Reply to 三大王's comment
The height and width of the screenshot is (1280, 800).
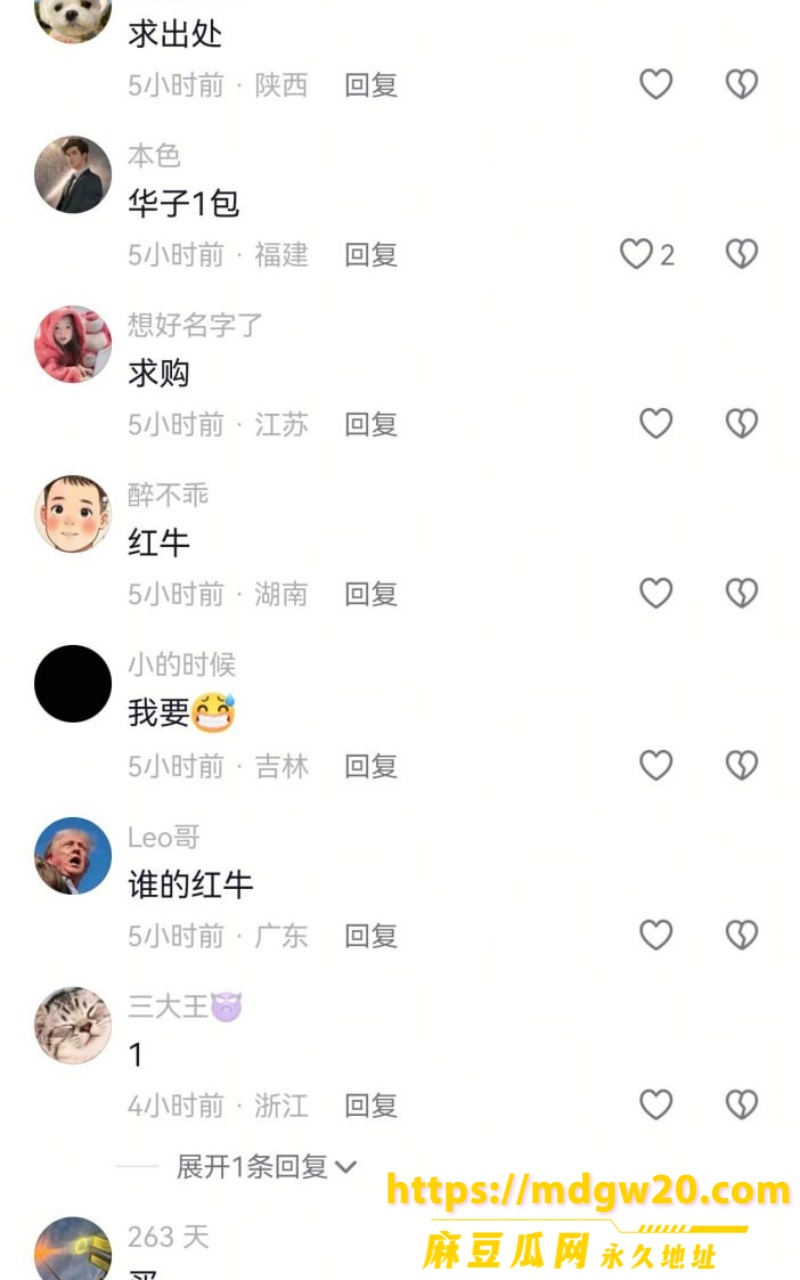pyautogui.click(x=371, y=1106)
